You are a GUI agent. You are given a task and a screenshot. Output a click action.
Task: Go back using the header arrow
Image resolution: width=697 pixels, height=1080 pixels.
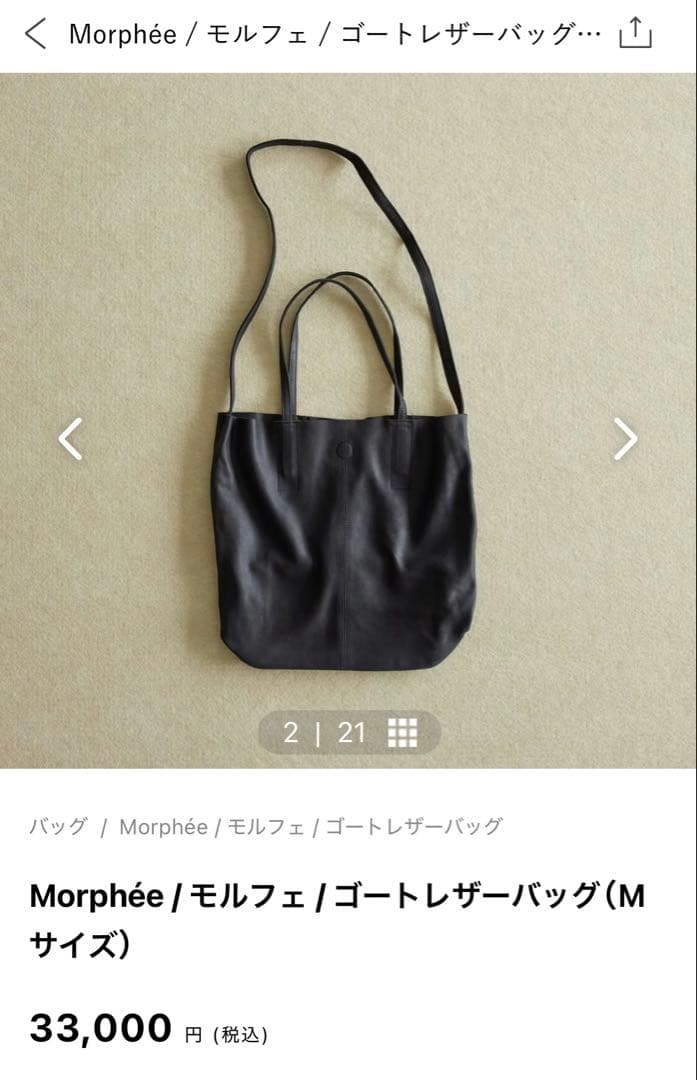[x=36, y=35]
